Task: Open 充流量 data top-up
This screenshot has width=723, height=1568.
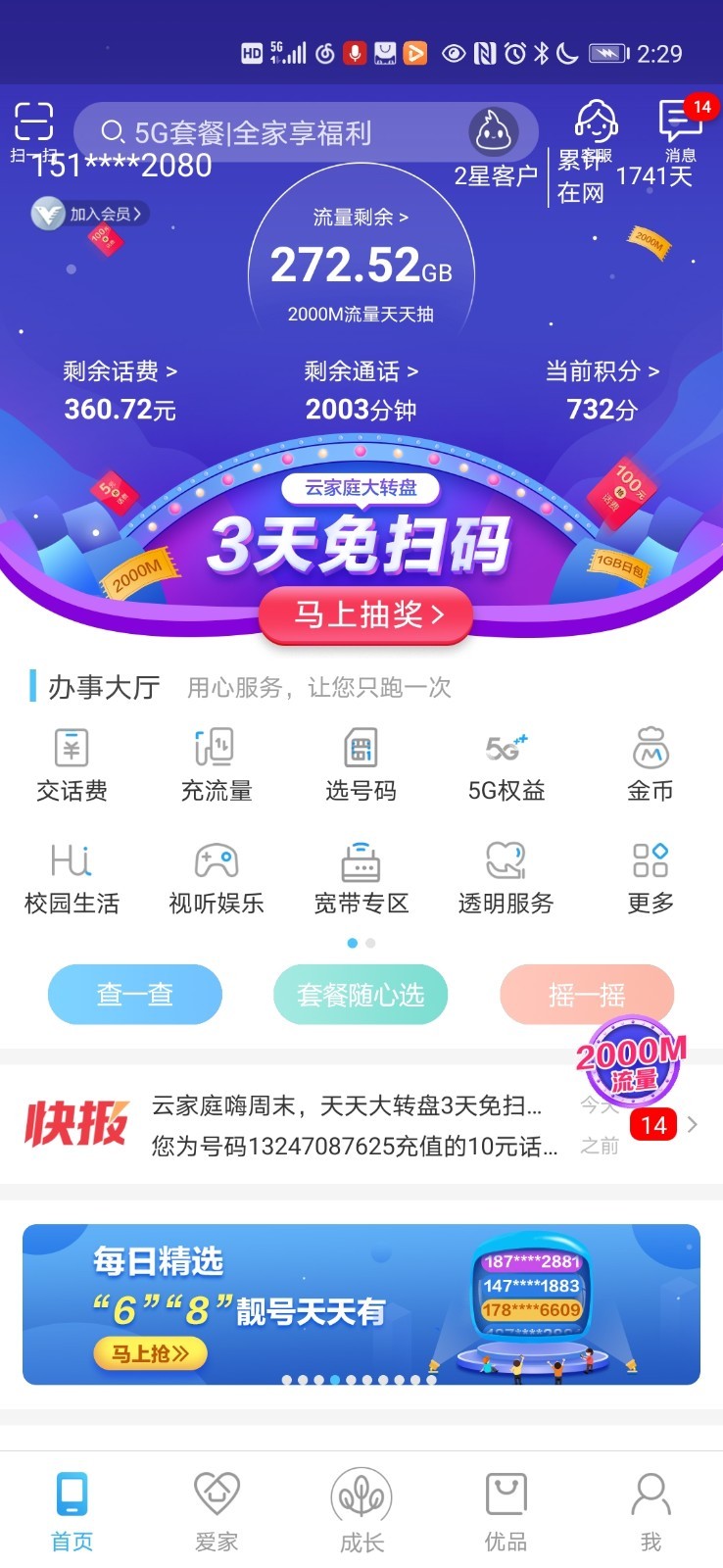Action: click(216, 764)
